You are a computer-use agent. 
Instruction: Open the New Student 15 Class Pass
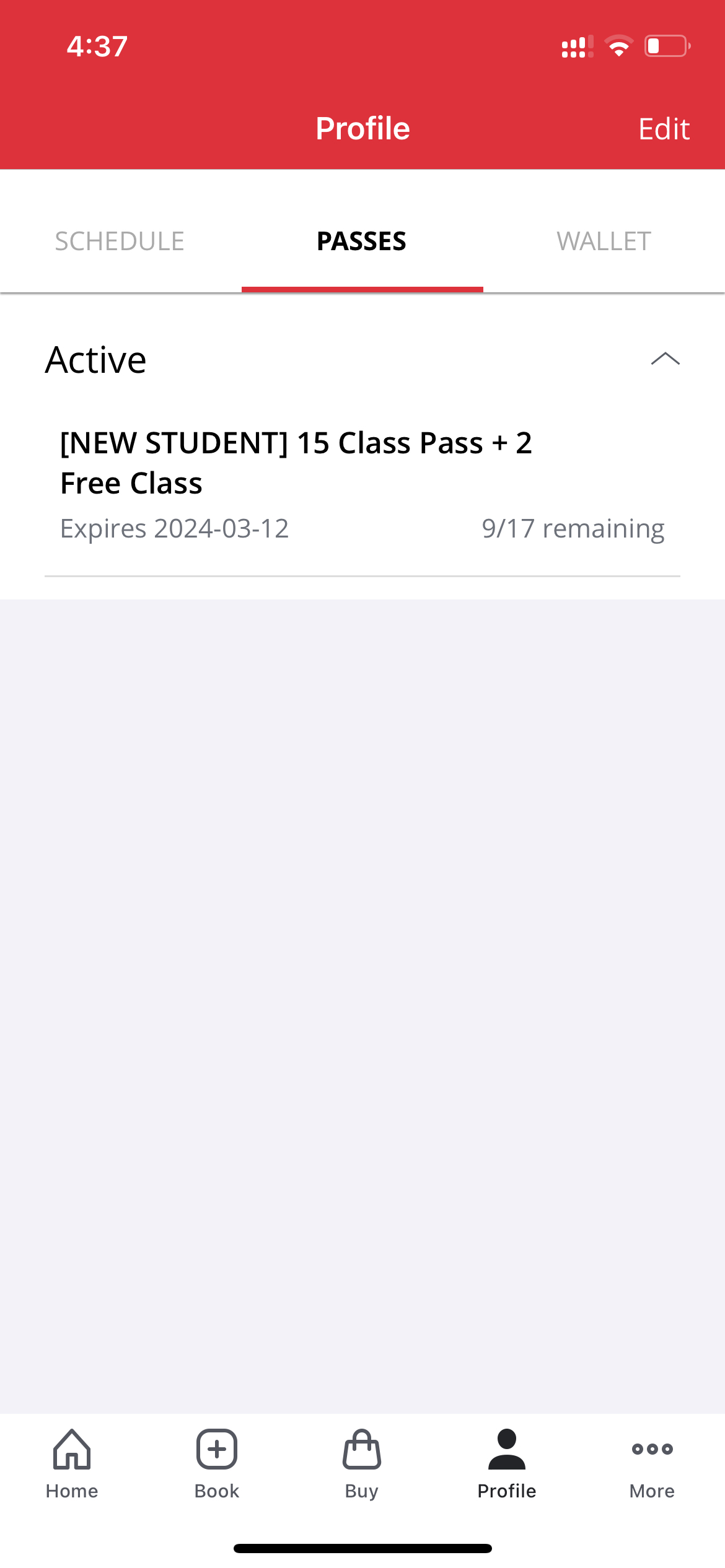coord(362,486)
